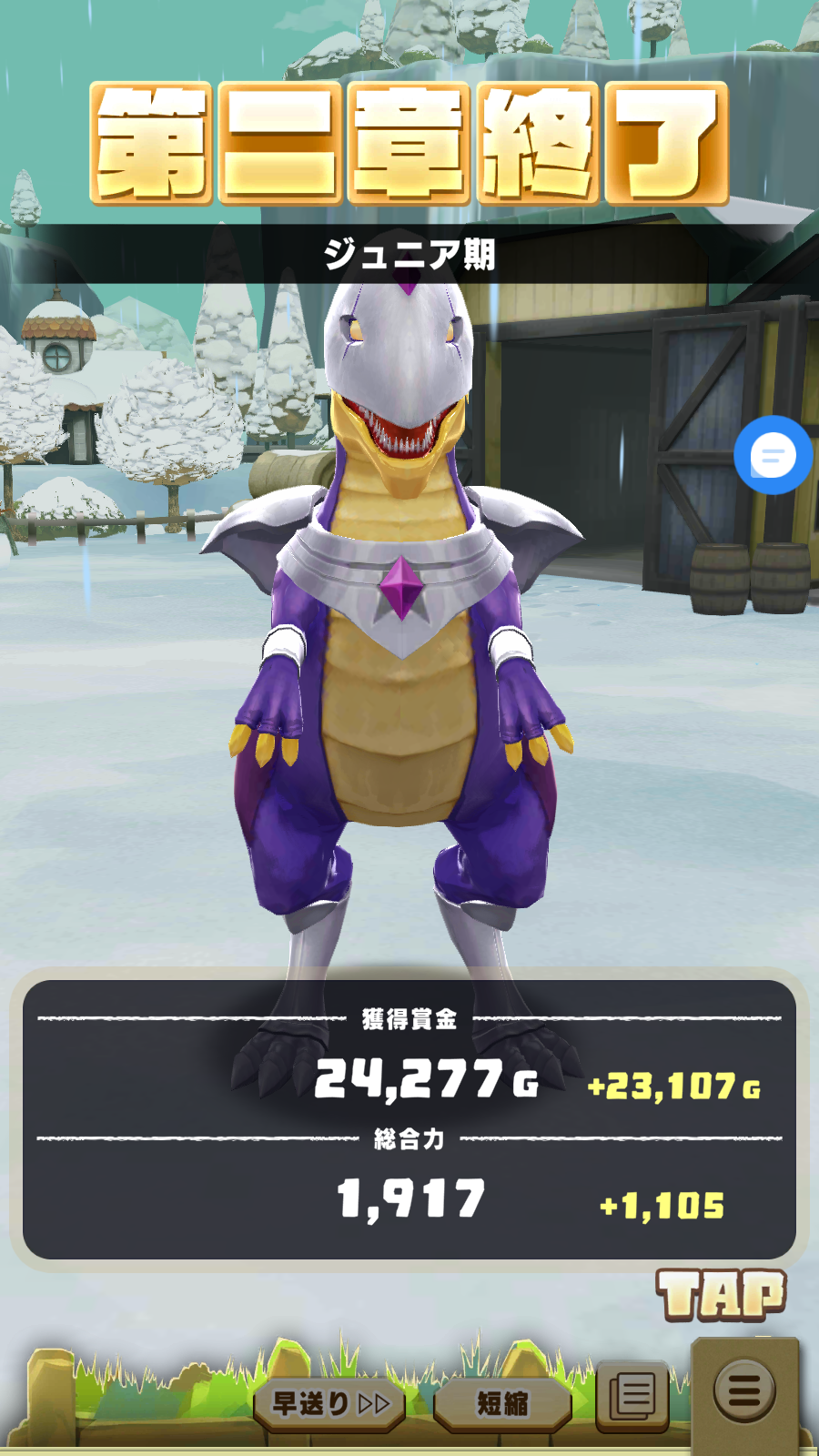Open the round hamburger menu
The width and height of the screenshot is (819, 1456).
click(743, 1390)
